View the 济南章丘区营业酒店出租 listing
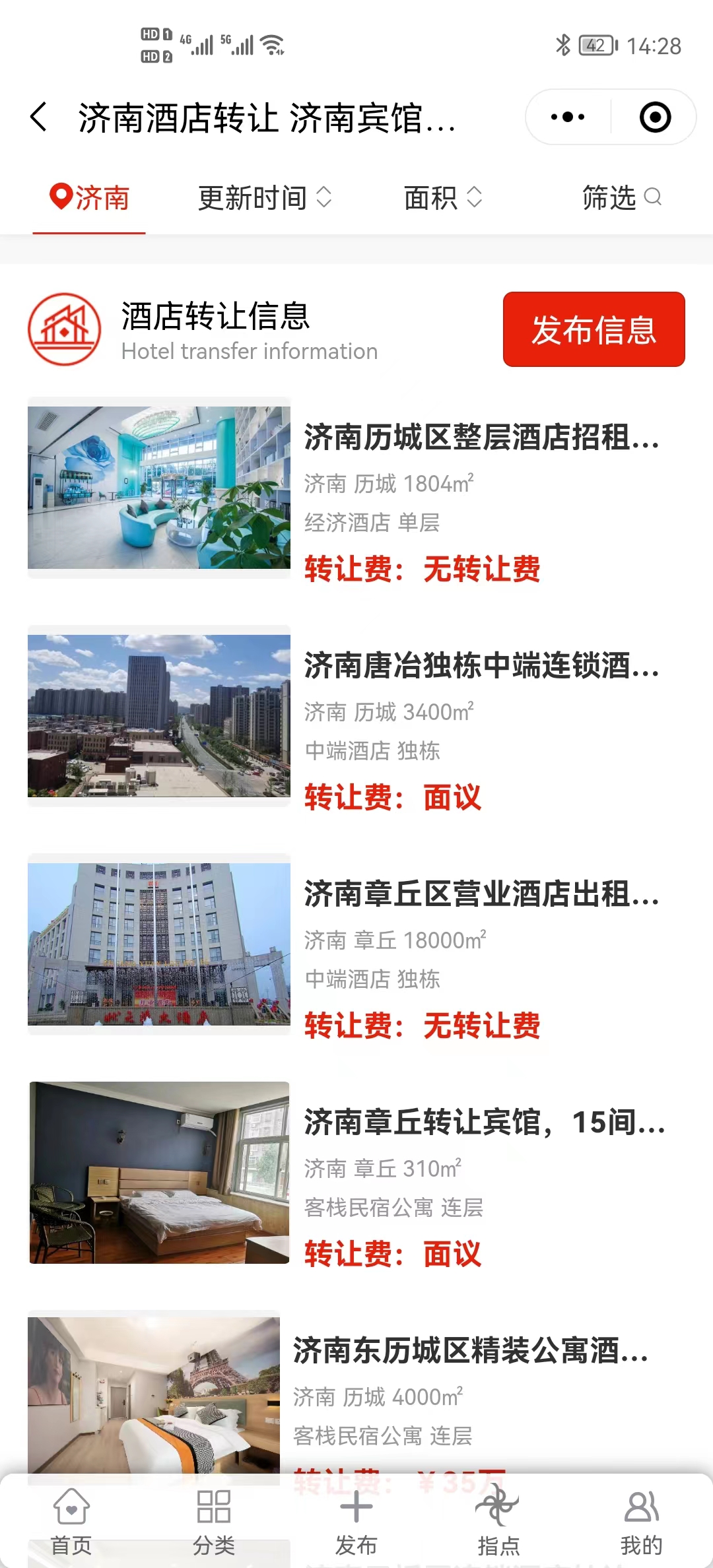 pyautogui.click(x=481, y=895)
